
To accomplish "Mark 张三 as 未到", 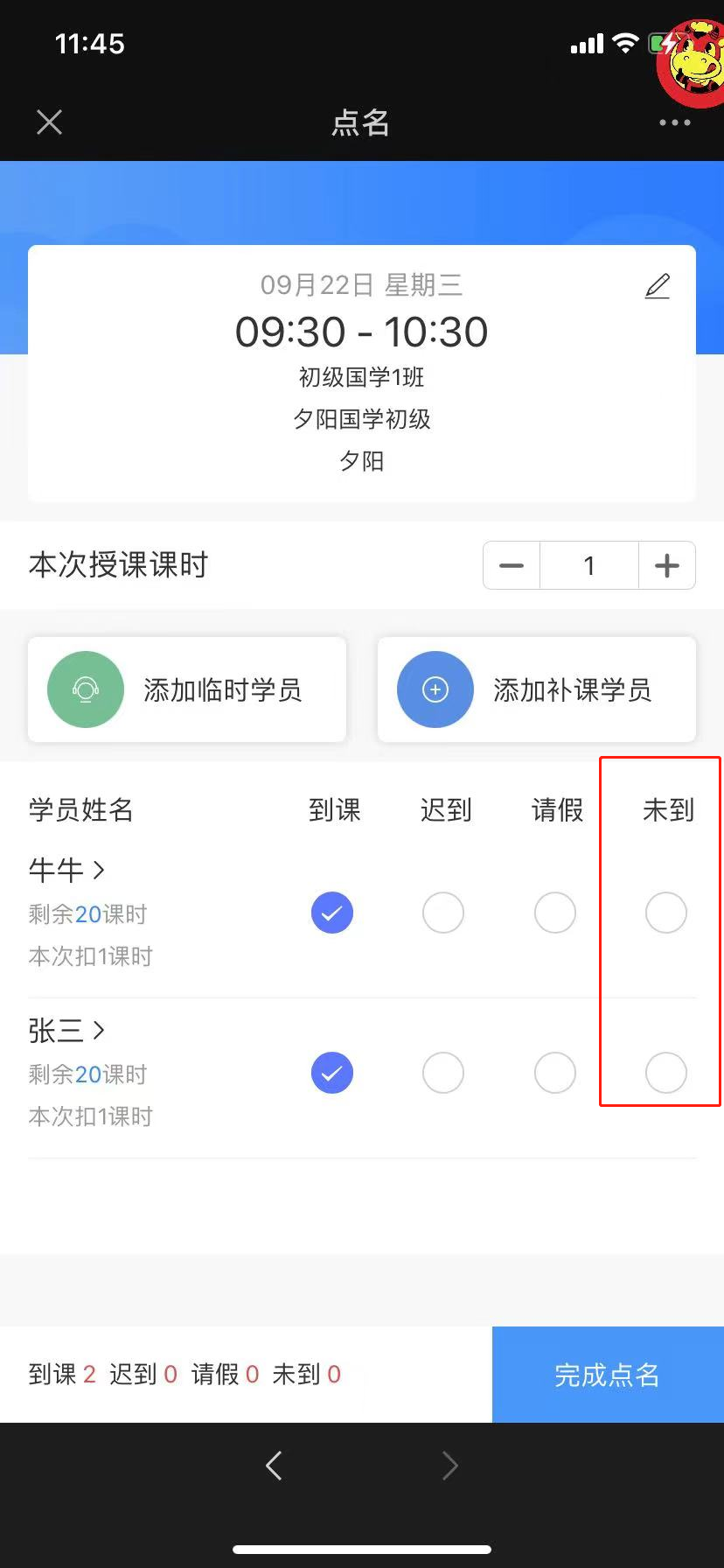I will point(666,1073).
